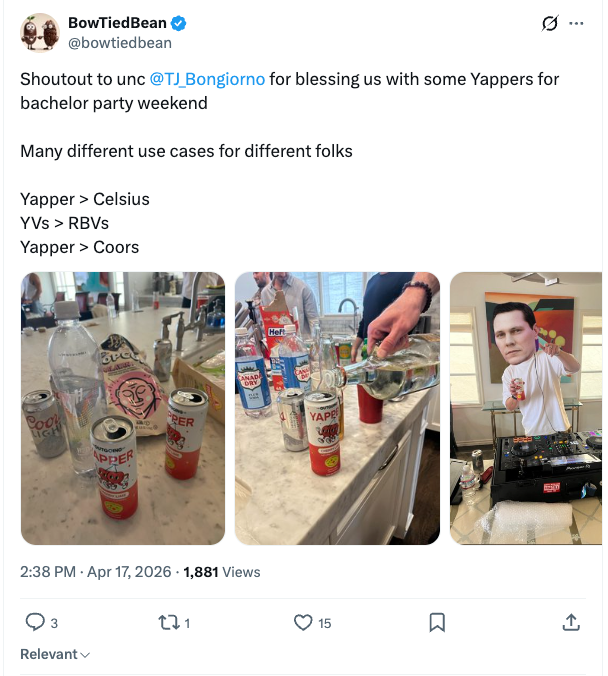View the photo of the bottle being poured
Image resolution: width=608 pixels, height=676 pixels.
[x=337, y=408]
